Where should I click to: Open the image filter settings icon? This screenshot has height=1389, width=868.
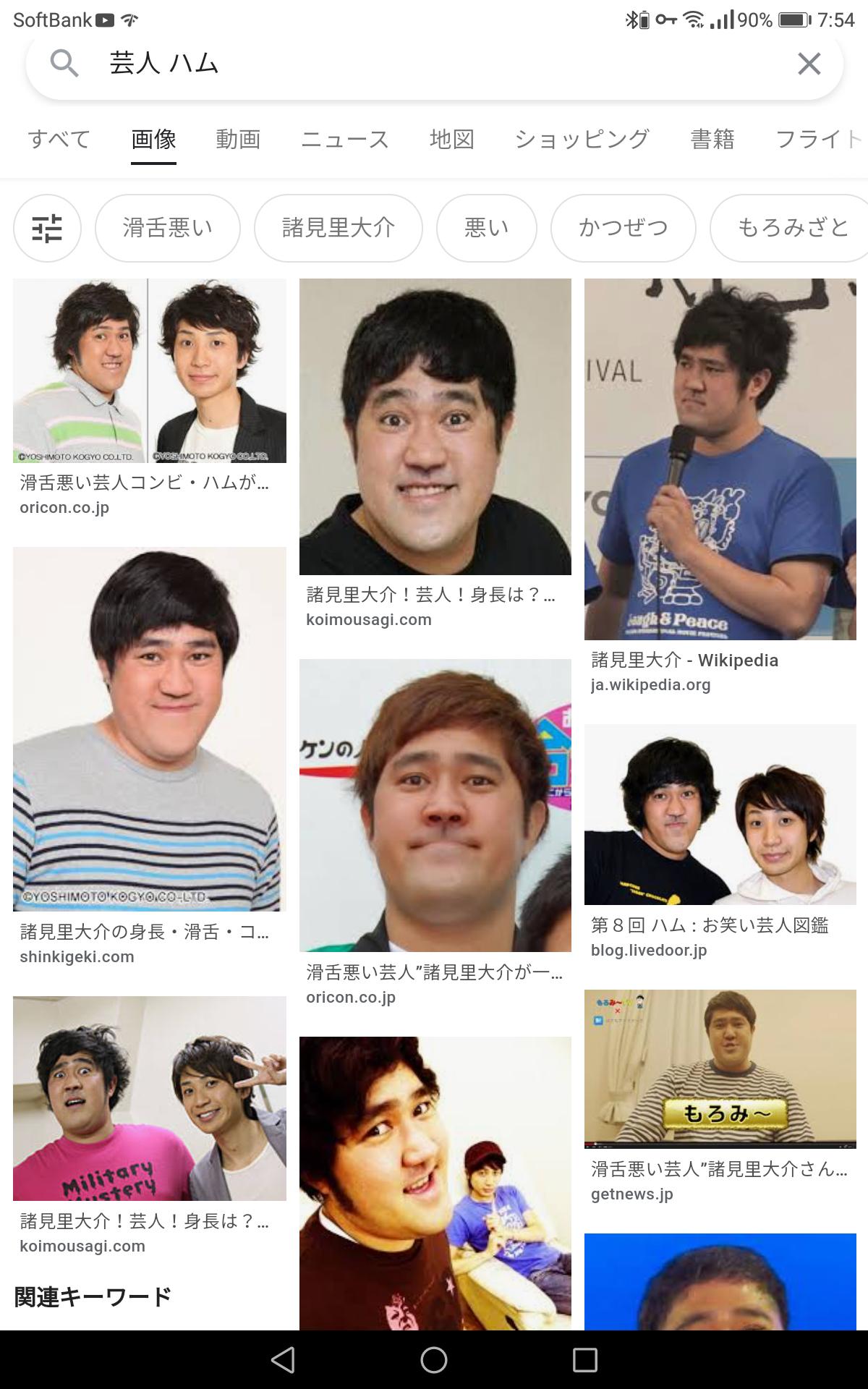[47, 228]
